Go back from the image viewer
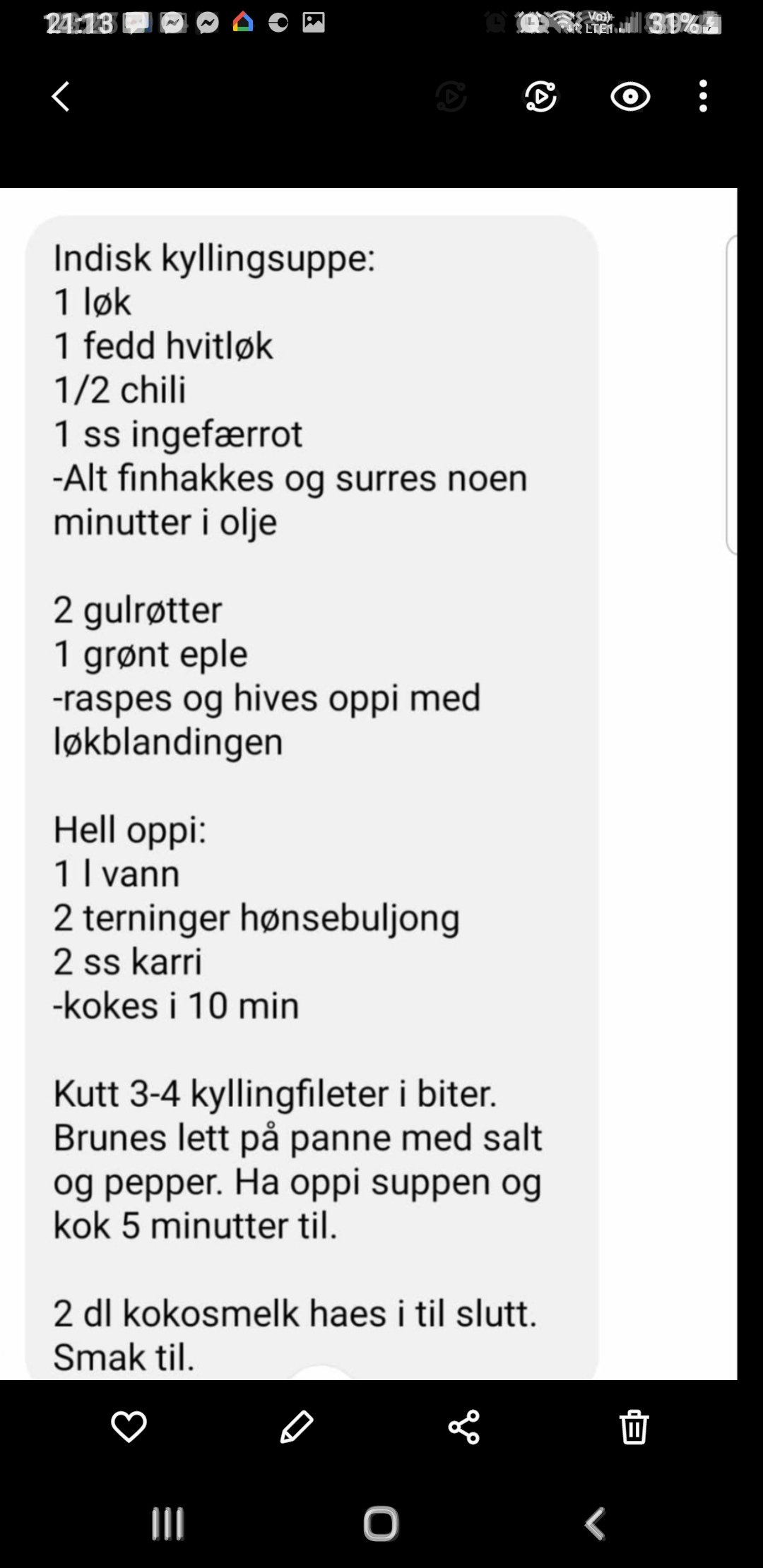 point(61,97)
